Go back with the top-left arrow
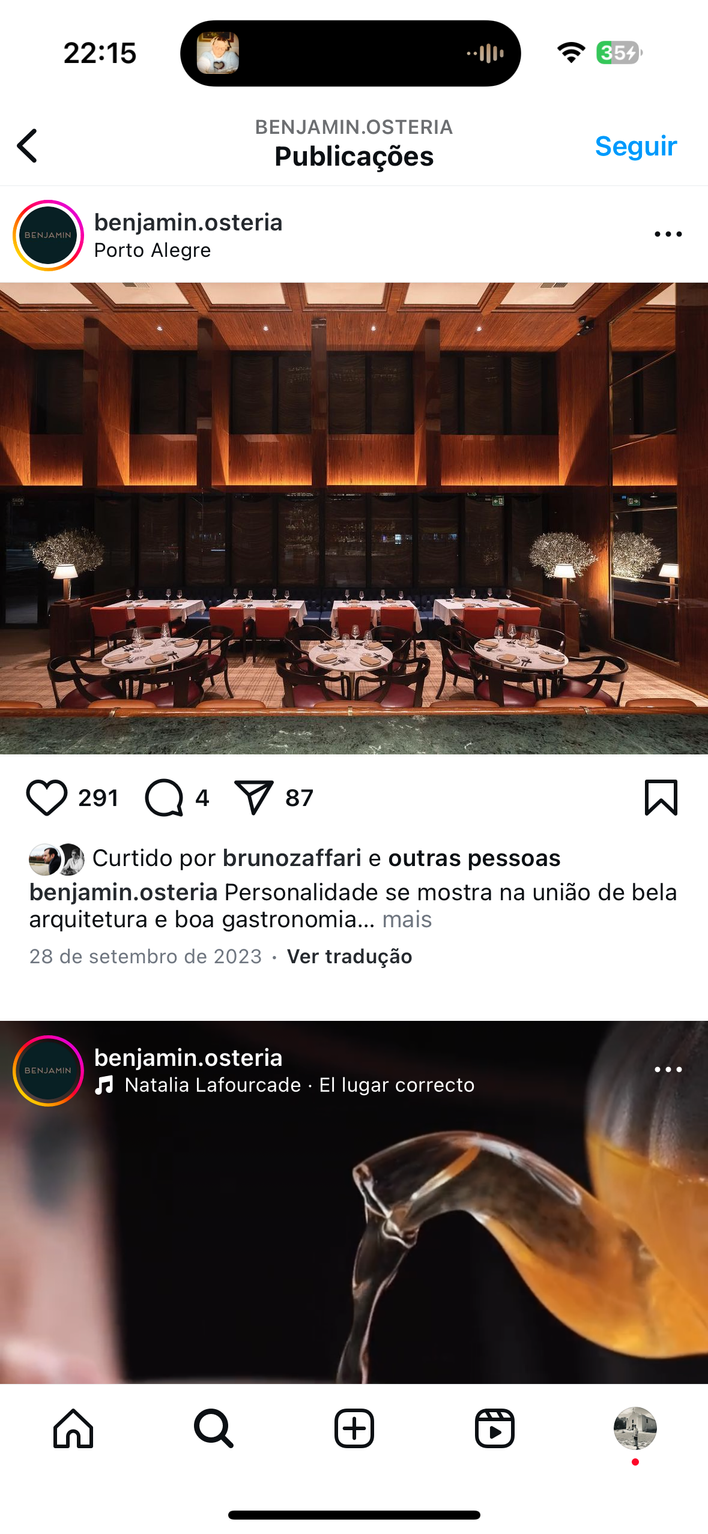The image size is (708, 1534). 28,146
